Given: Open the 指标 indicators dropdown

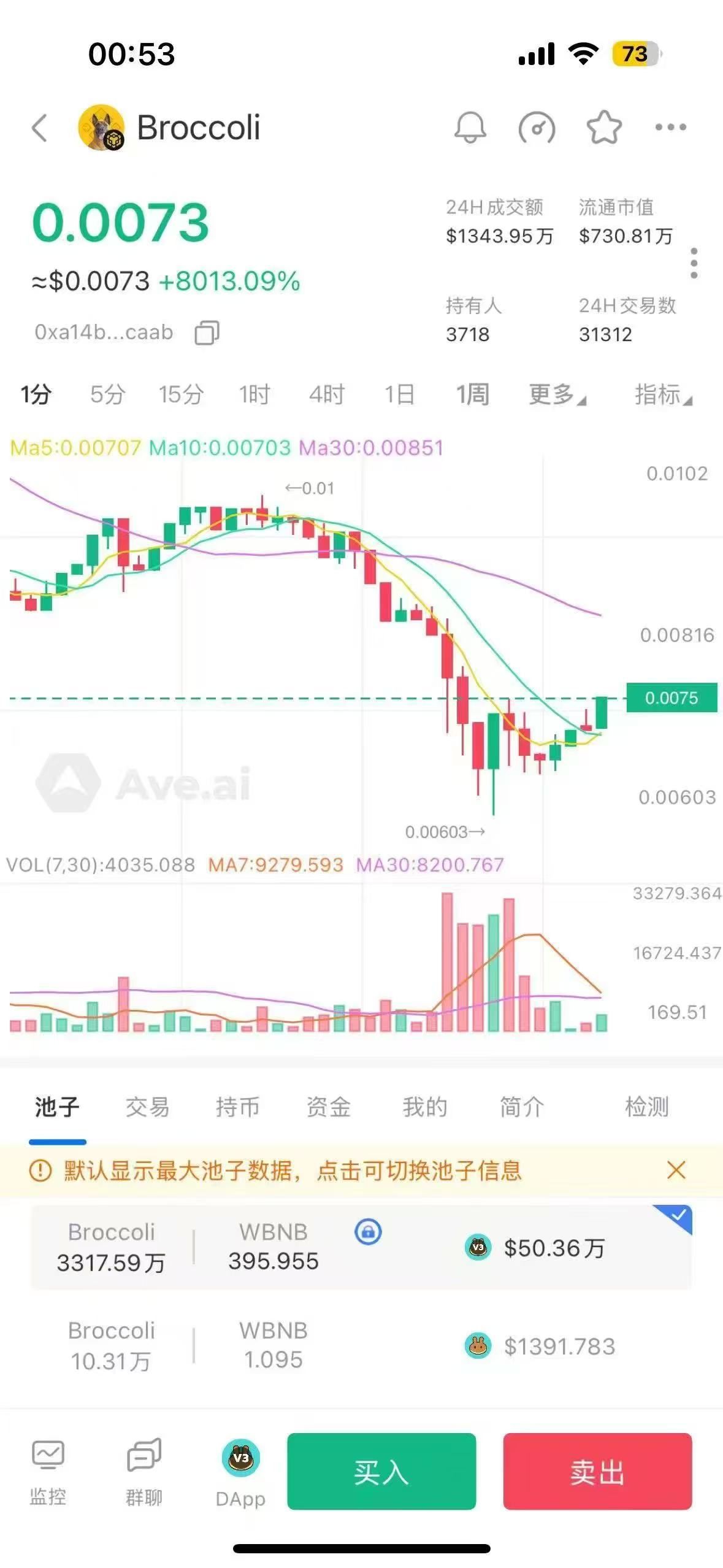Looking at the screenshot, I should click(663, 394).
